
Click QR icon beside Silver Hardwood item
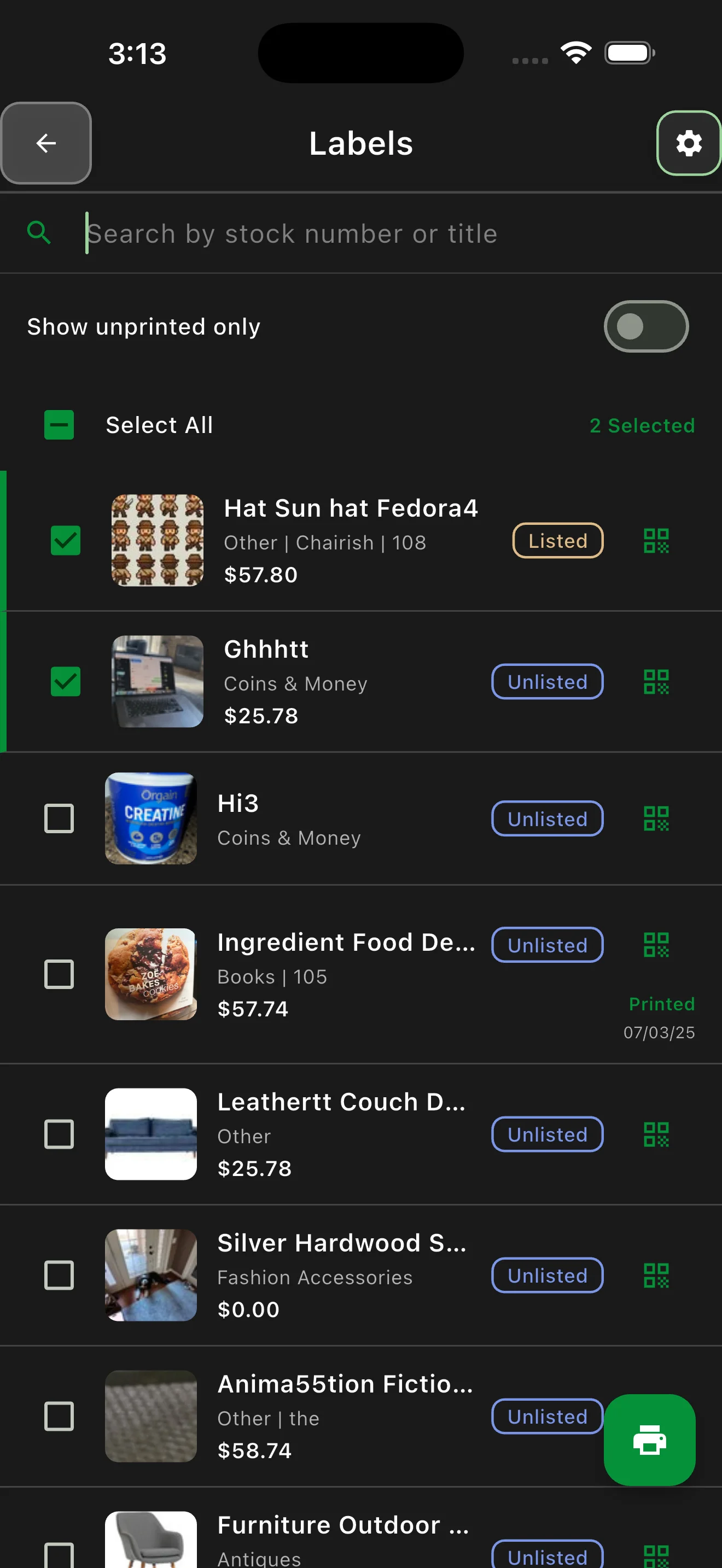[656, 1276]
